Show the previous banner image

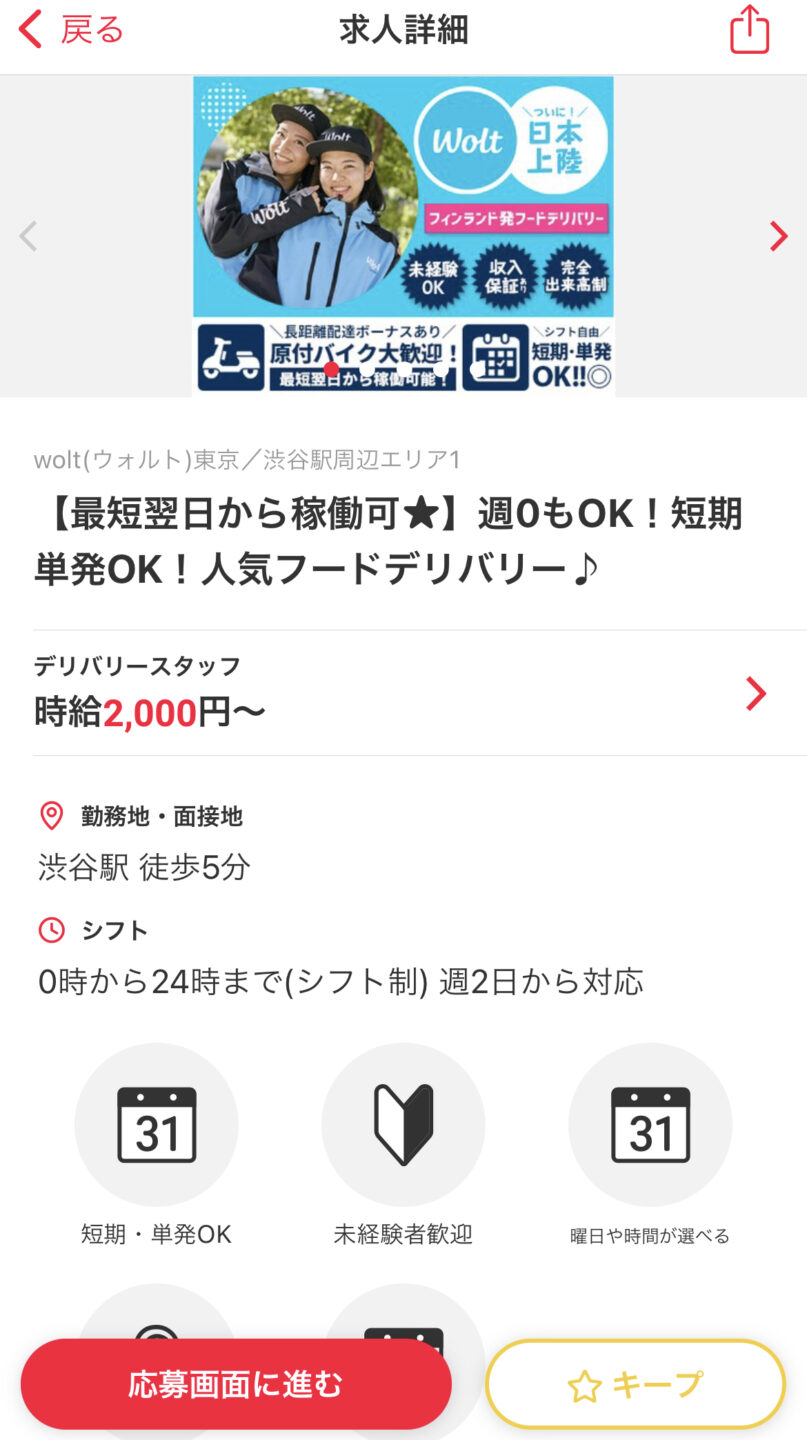pos(28,236)
